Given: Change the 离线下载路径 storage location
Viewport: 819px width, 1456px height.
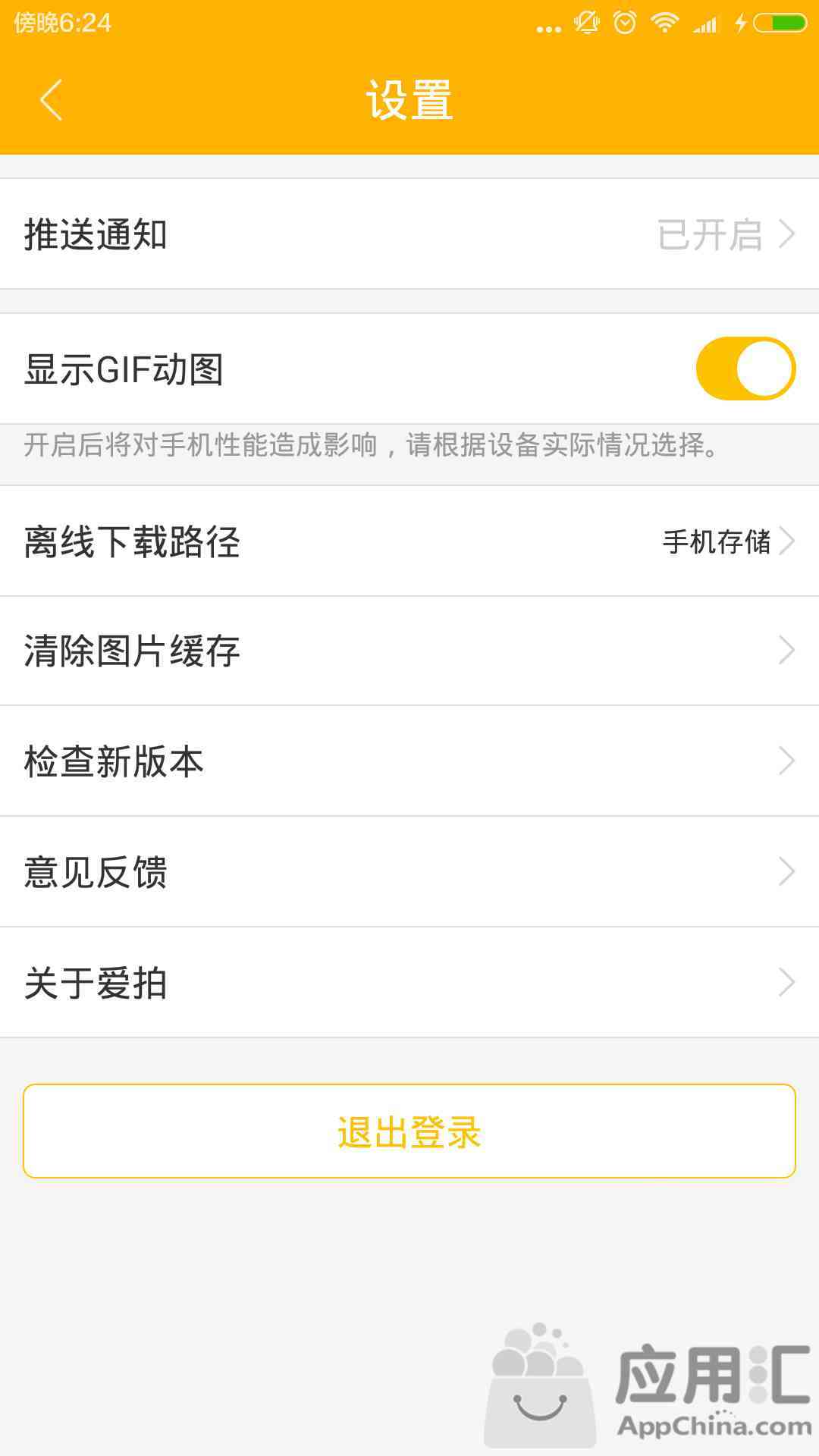Looking at the screenshot, I should pyautogui.click(x=409, y=541).
